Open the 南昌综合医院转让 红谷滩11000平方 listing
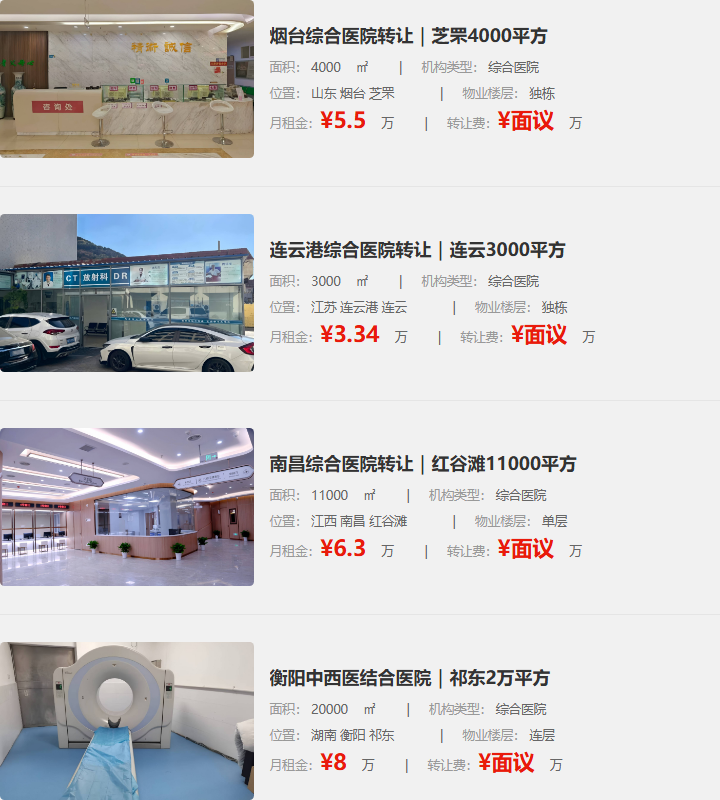Viewport: 720px width, 800px height. [x=422, y=464]
